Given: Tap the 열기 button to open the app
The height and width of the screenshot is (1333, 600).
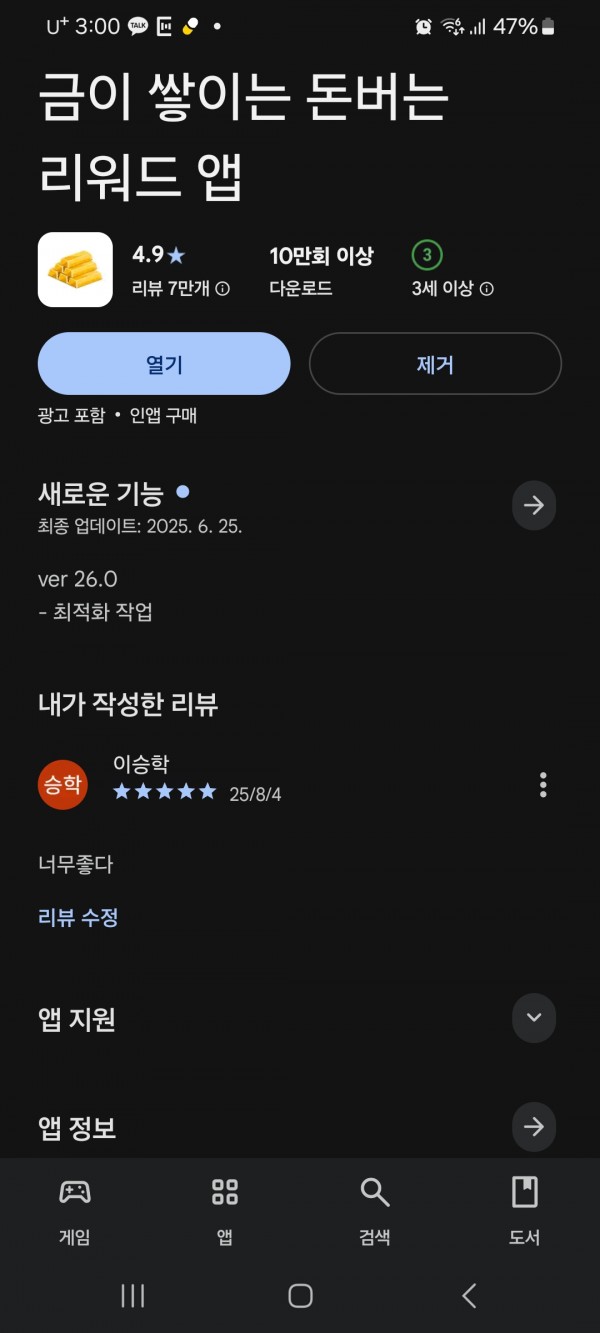Looking at the screenshot, I should [164, 364].
